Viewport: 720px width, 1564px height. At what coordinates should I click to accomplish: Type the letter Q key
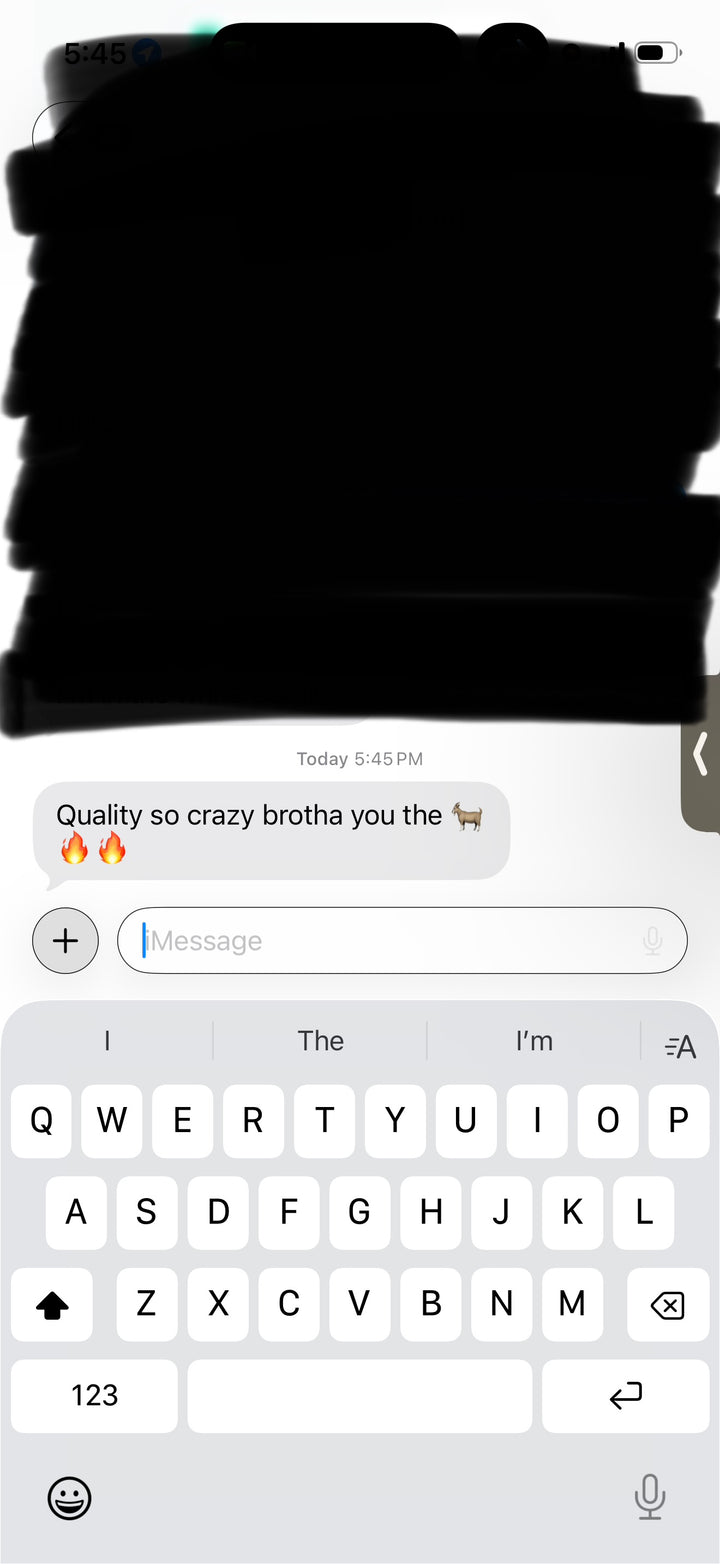(x=41, y=1121)
